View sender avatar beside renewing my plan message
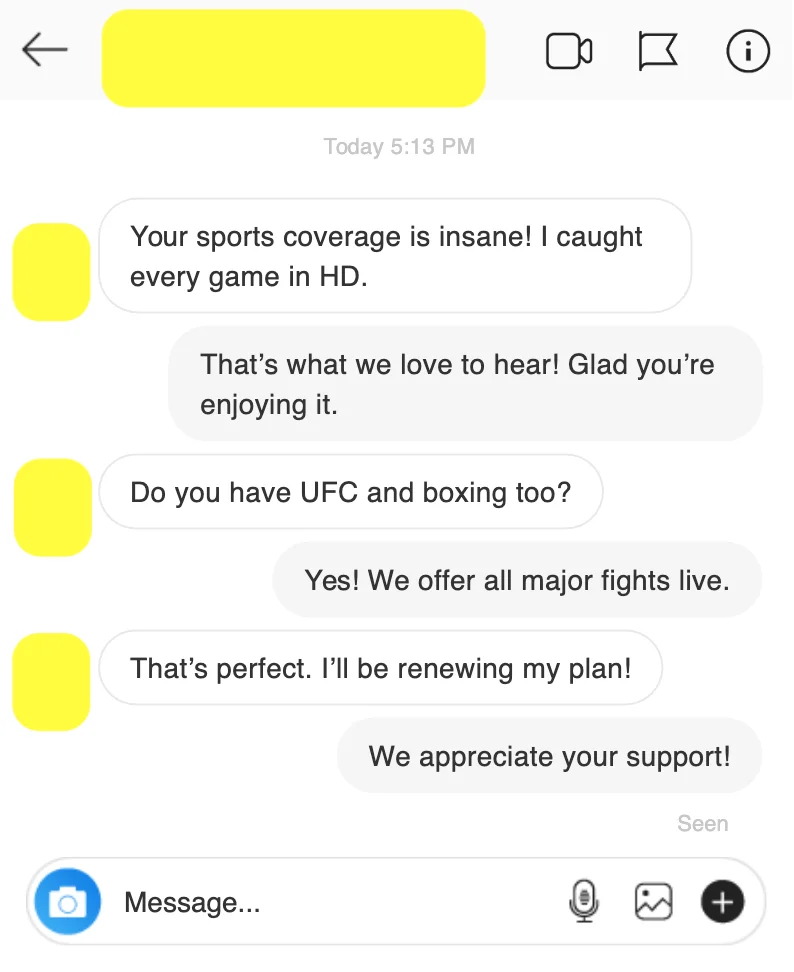Image resolution: width=794 pixels, height=972 pixels. coord(51,681)
